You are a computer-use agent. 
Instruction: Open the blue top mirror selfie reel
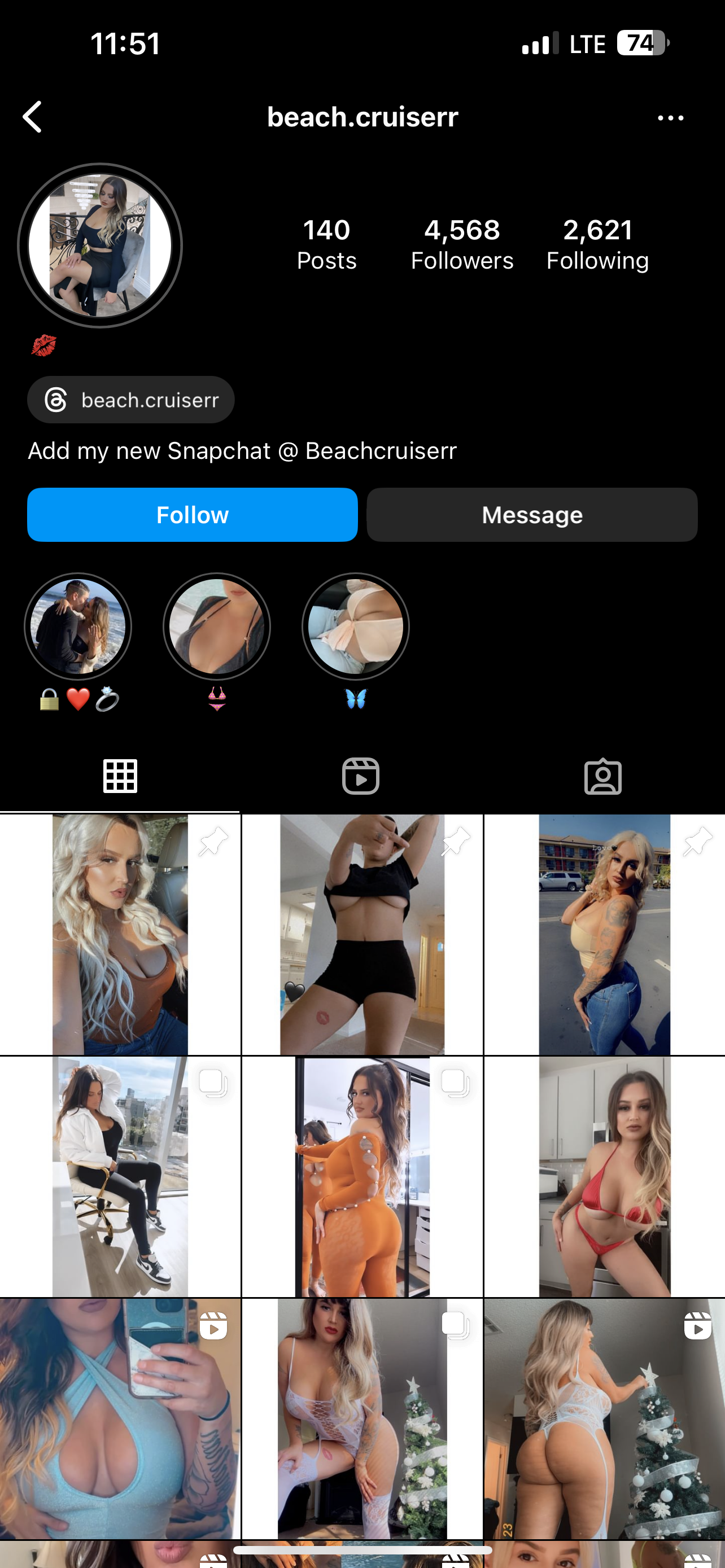120,1418
